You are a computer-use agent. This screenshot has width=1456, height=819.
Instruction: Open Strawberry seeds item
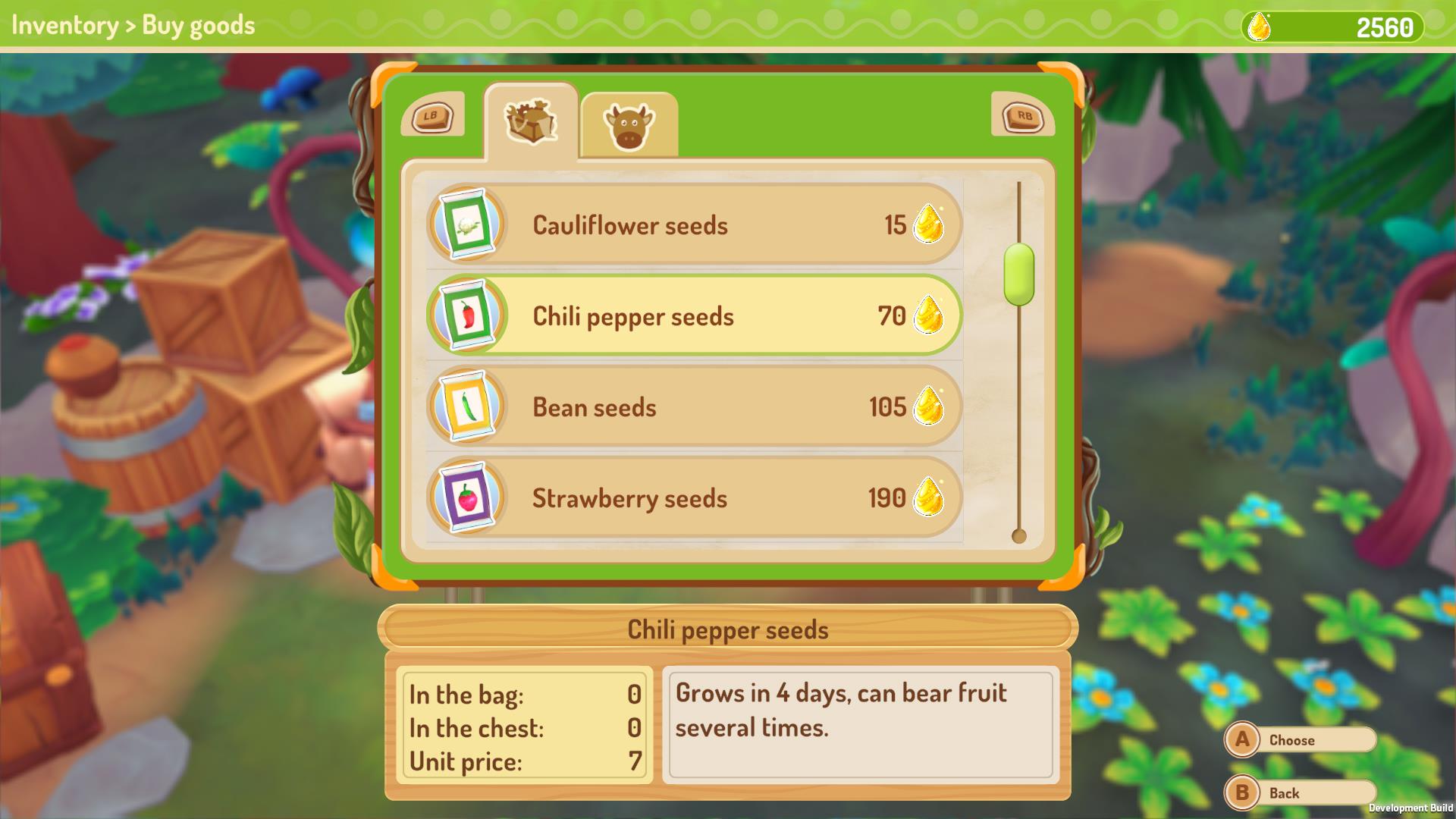(694, 498)
